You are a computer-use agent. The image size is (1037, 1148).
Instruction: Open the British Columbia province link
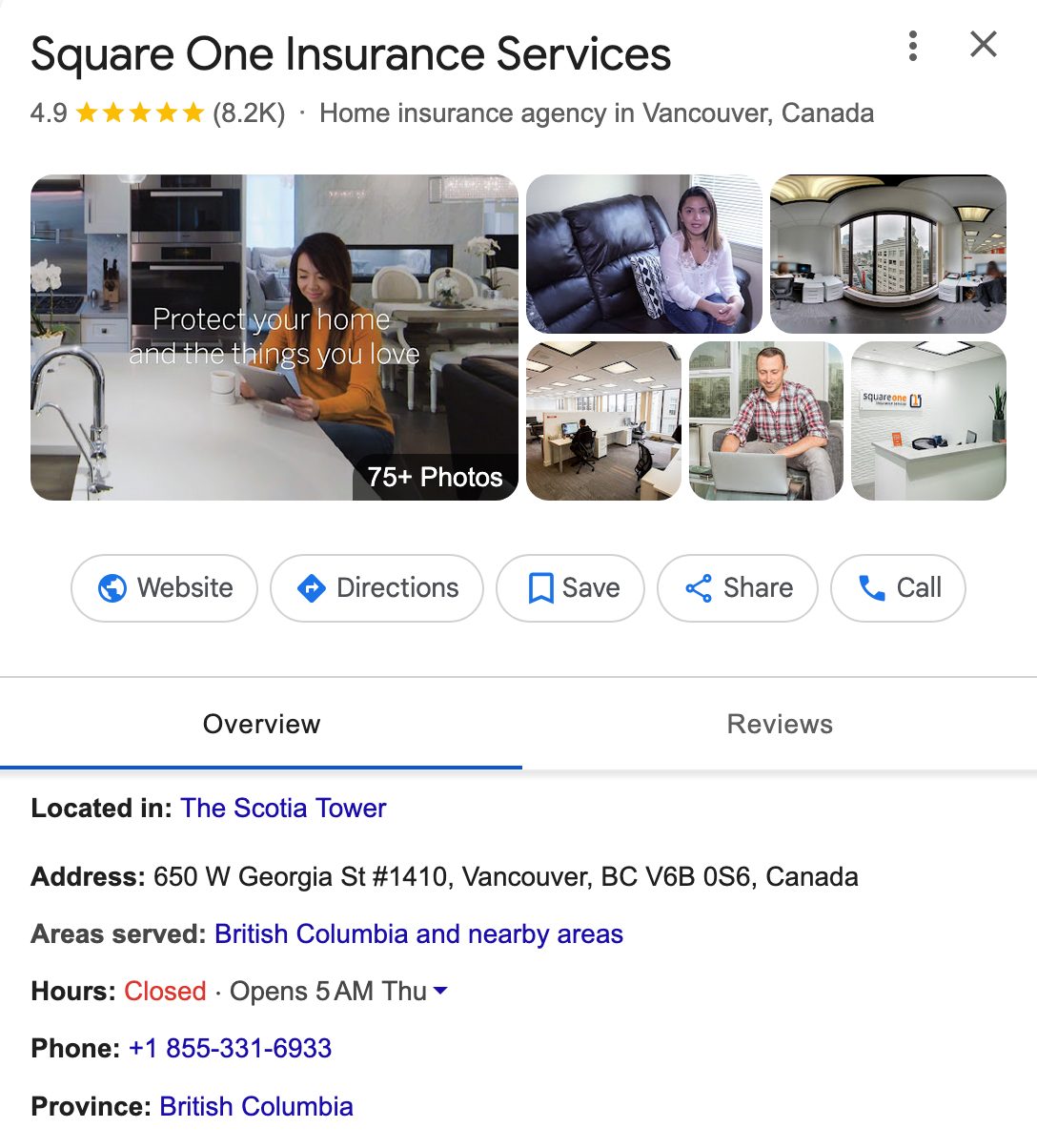coord(256,1106)
